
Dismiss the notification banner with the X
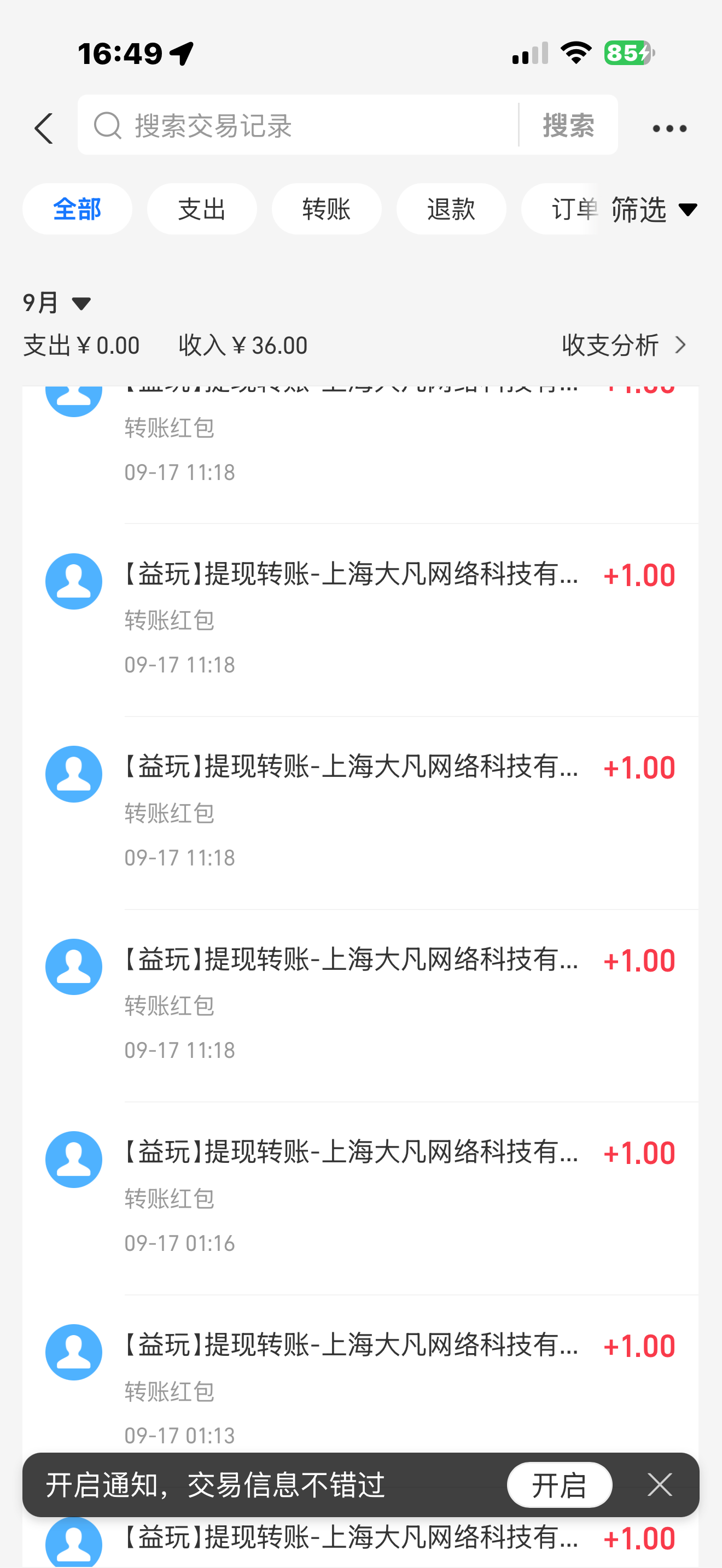(660, 1485)
